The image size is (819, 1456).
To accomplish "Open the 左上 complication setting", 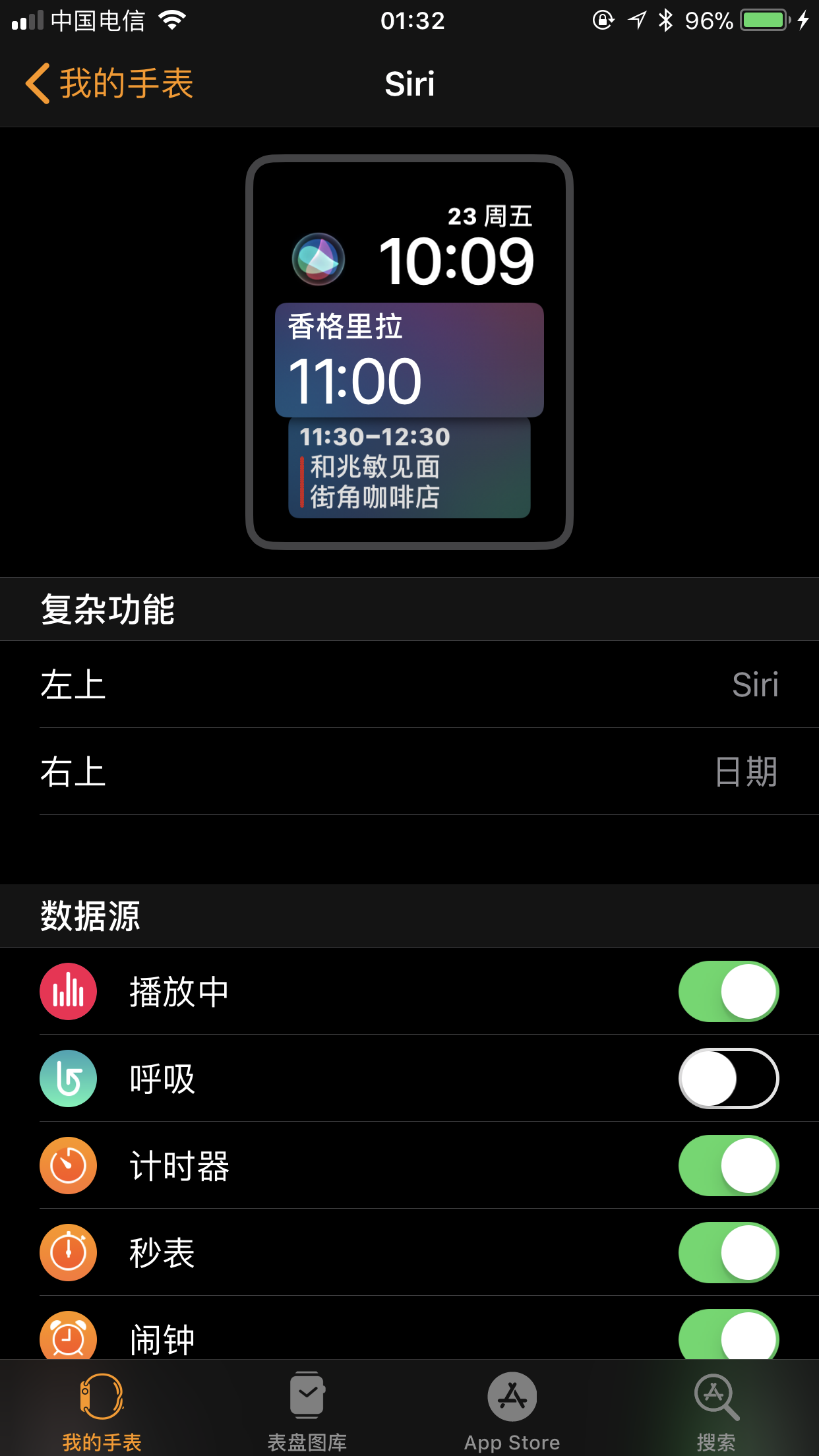I will 409,684.
